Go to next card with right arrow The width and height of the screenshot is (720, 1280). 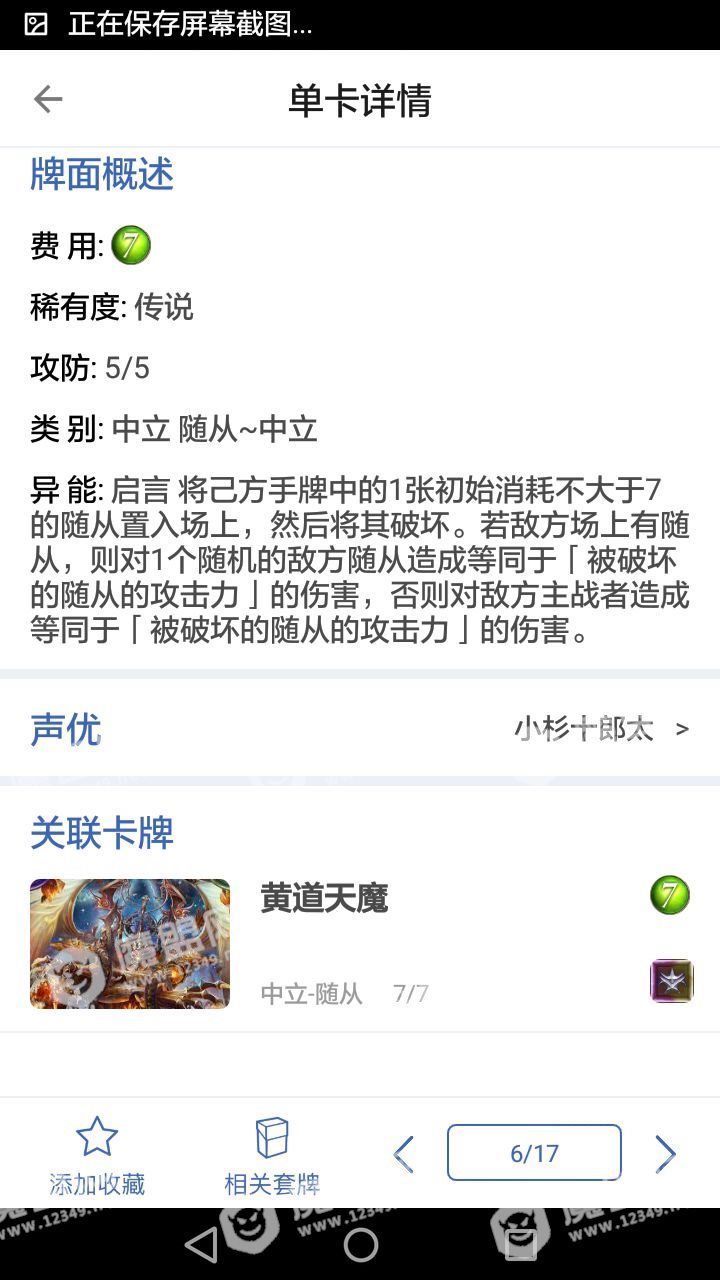pos(665,1154)
